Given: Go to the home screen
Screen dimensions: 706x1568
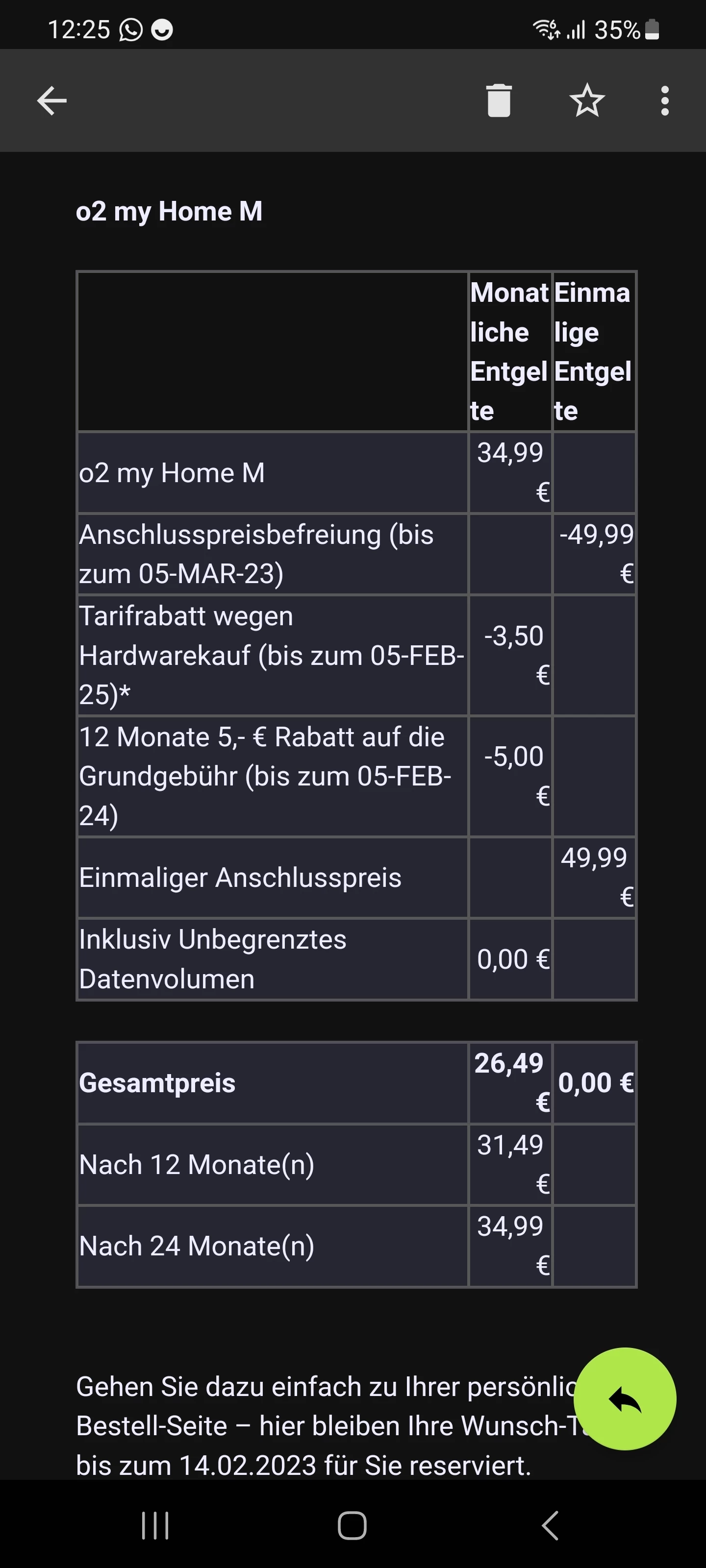Looking at the screenshot, I should click(x=352, y=1525).
